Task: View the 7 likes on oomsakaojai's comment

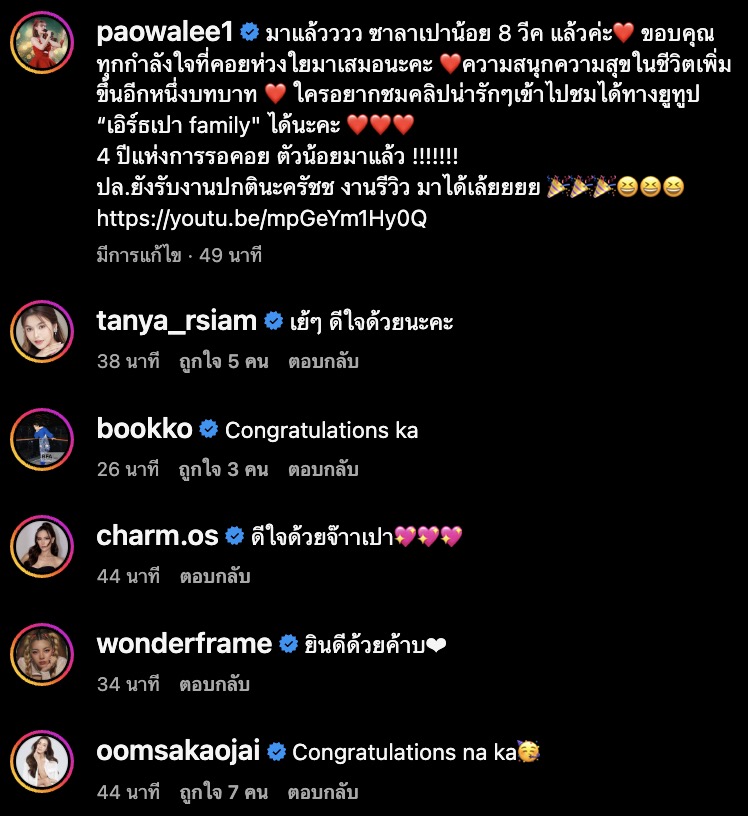Action: 223,793
